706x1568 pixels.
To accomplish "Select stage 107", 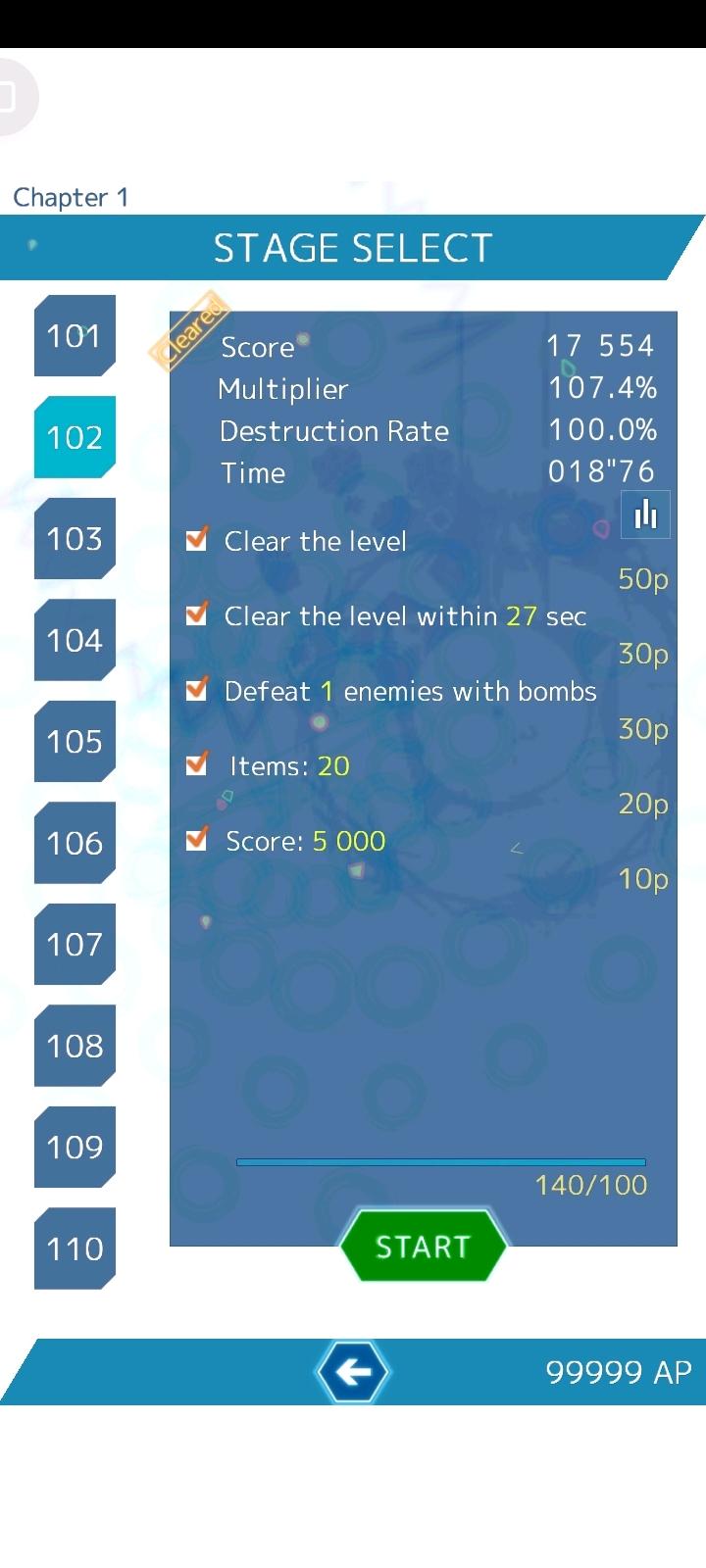I will tap(75, 944).
